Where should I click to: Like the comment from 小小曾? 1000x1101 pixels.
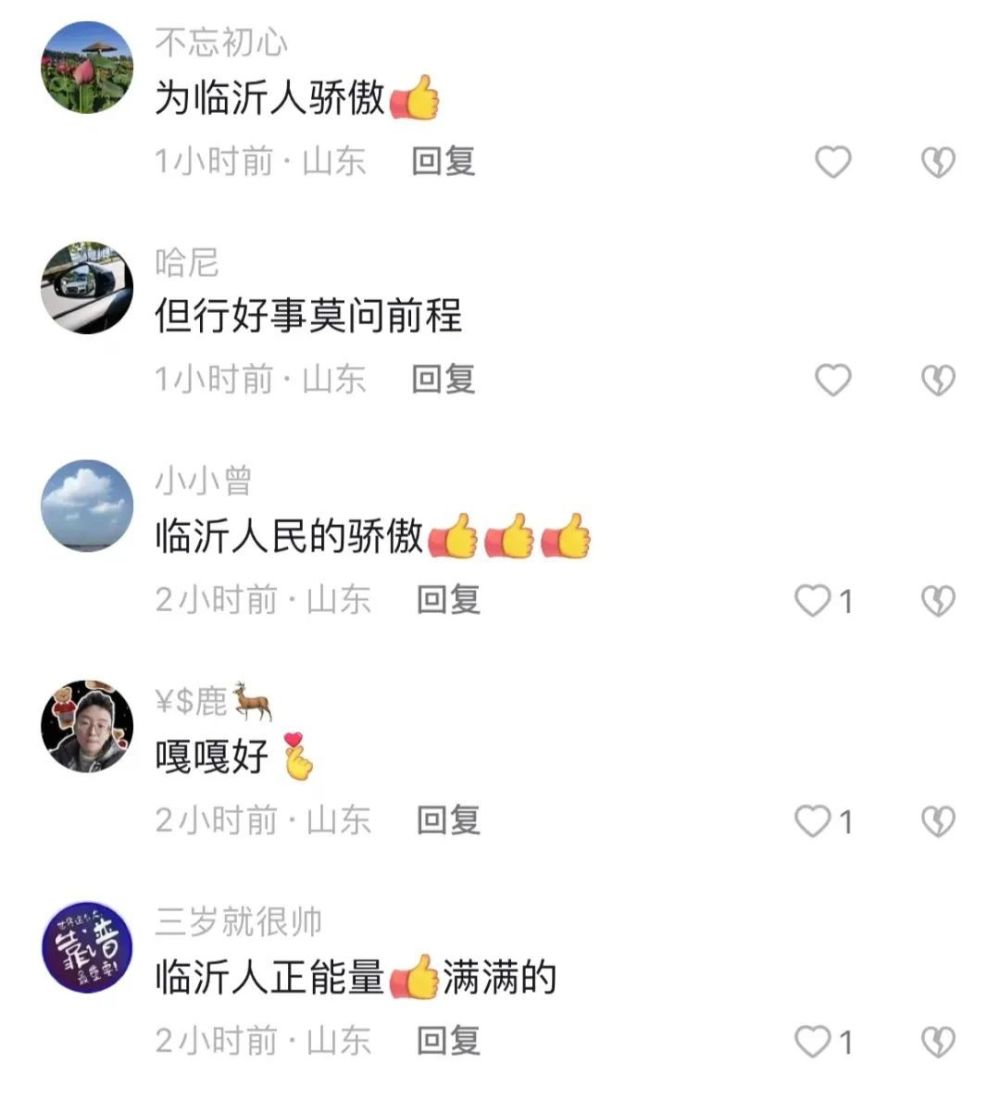pyautogui.click(x=812, y=601)
